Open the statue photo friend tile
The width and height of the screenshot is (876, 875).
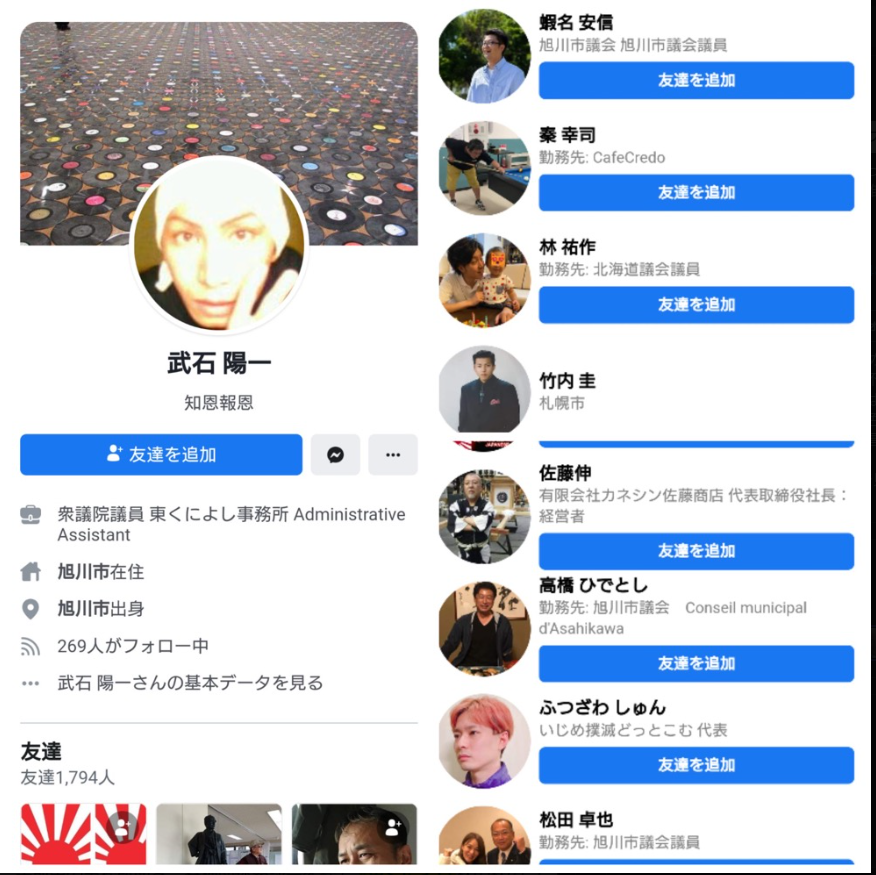(219, 834)
